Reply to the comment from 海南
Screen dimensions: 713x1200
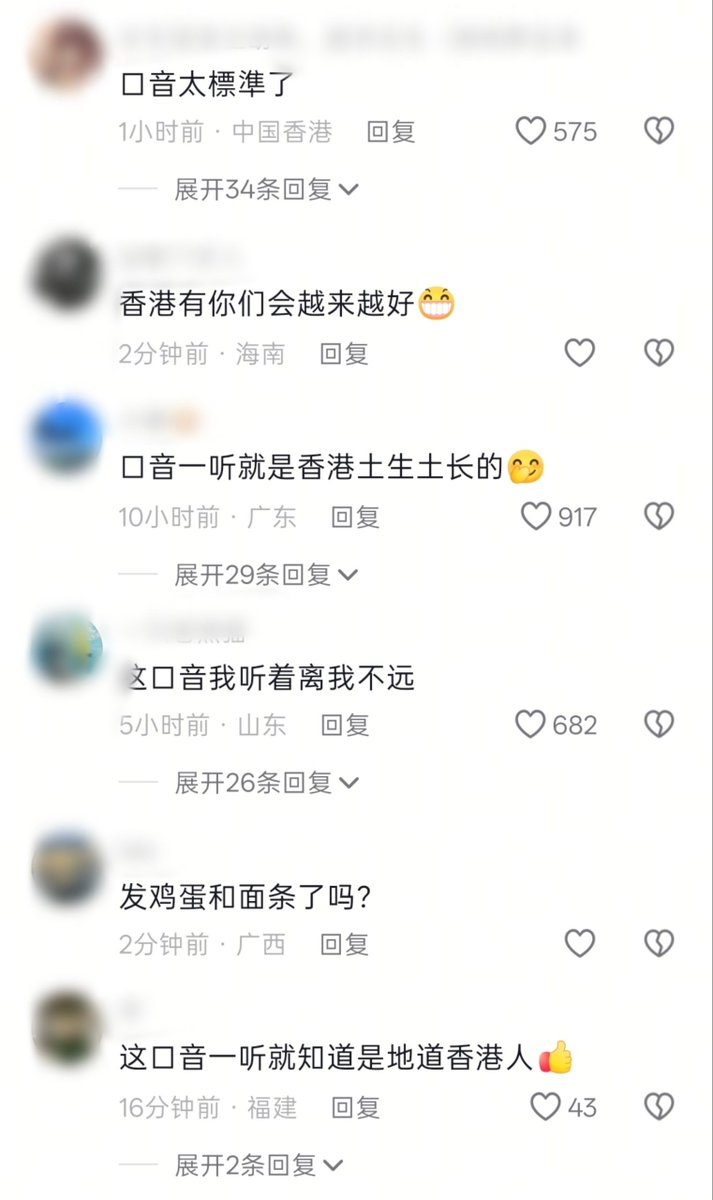(x=344, y=353)
